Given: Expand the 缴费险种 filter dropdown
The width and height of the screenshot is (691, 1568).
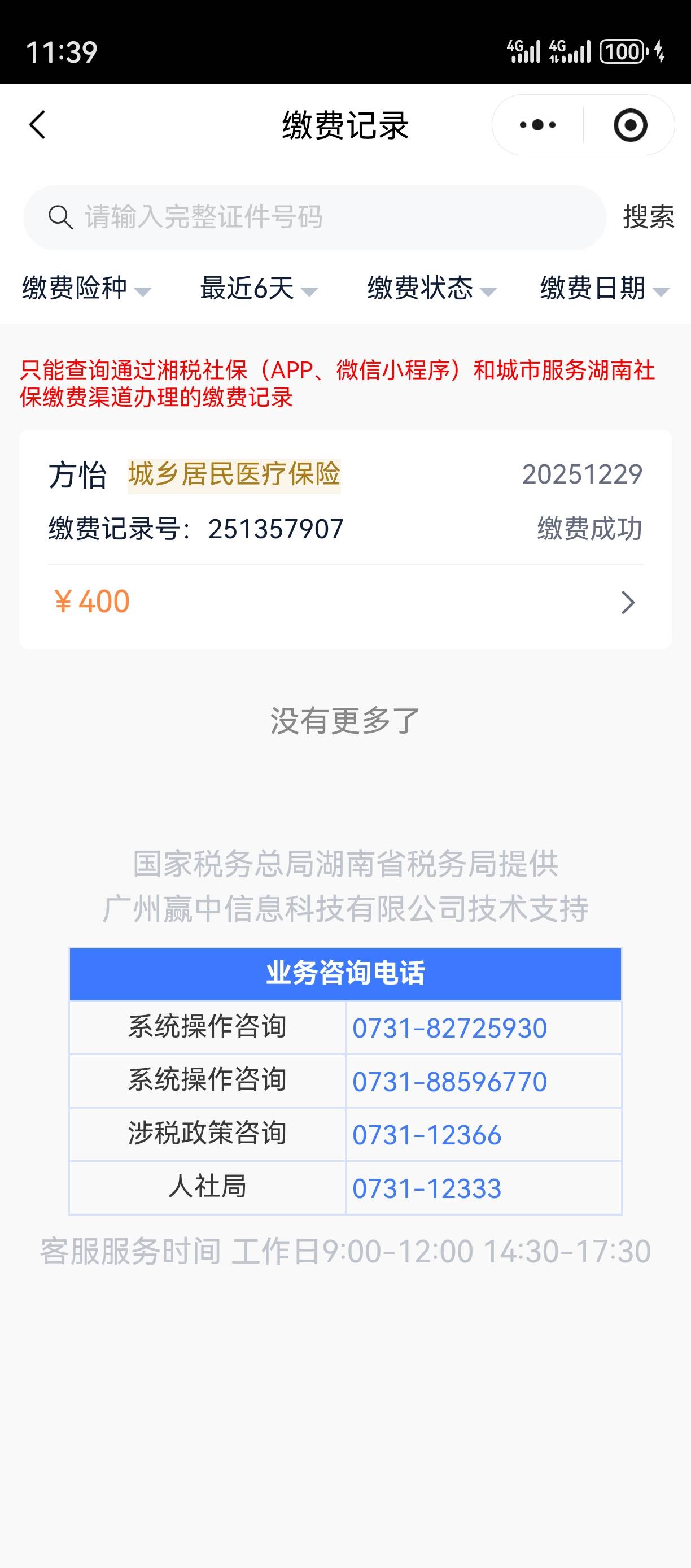Looking at the screenshot, I should [86, 288].
